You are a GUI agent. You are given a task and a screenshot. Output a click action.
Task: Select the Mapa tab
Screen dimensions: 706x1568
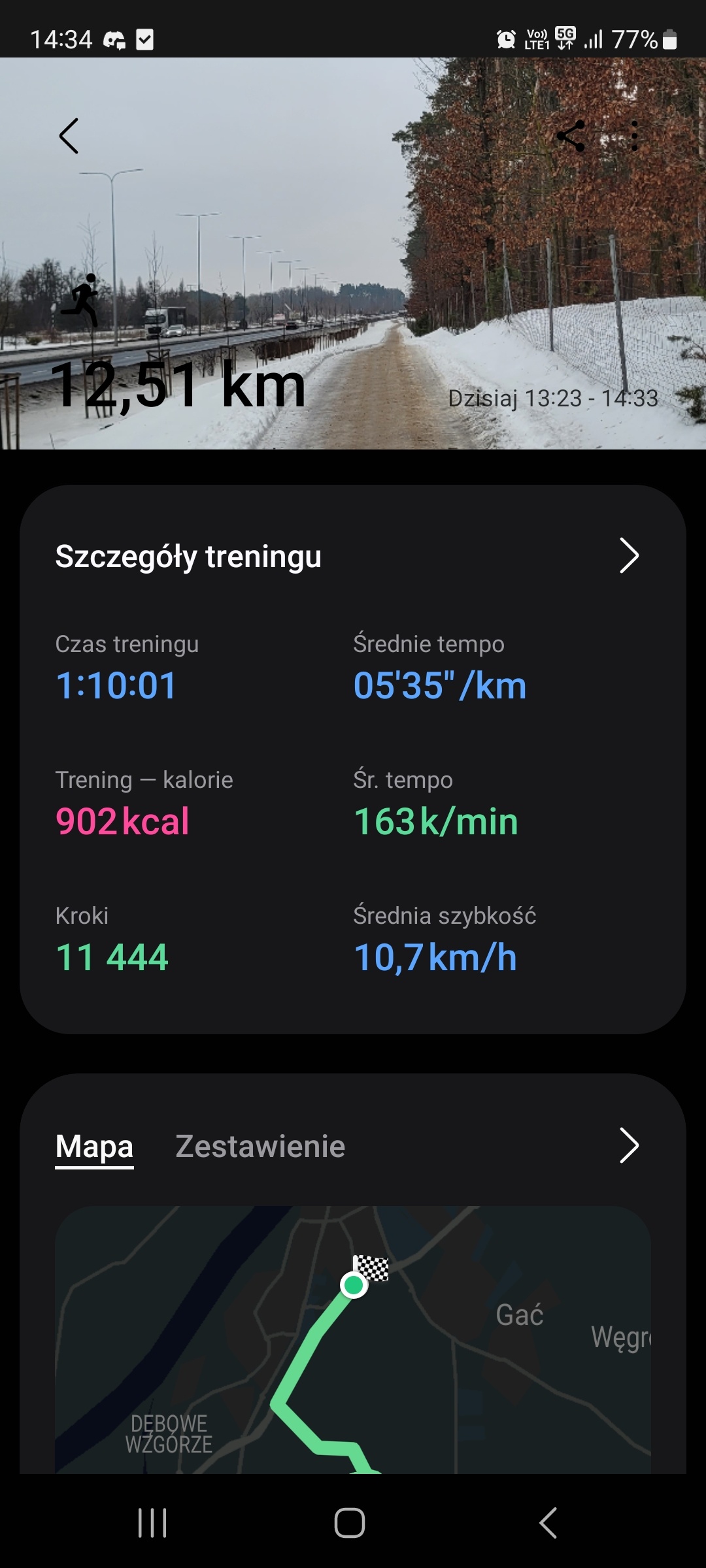[x=94, y=1146]
